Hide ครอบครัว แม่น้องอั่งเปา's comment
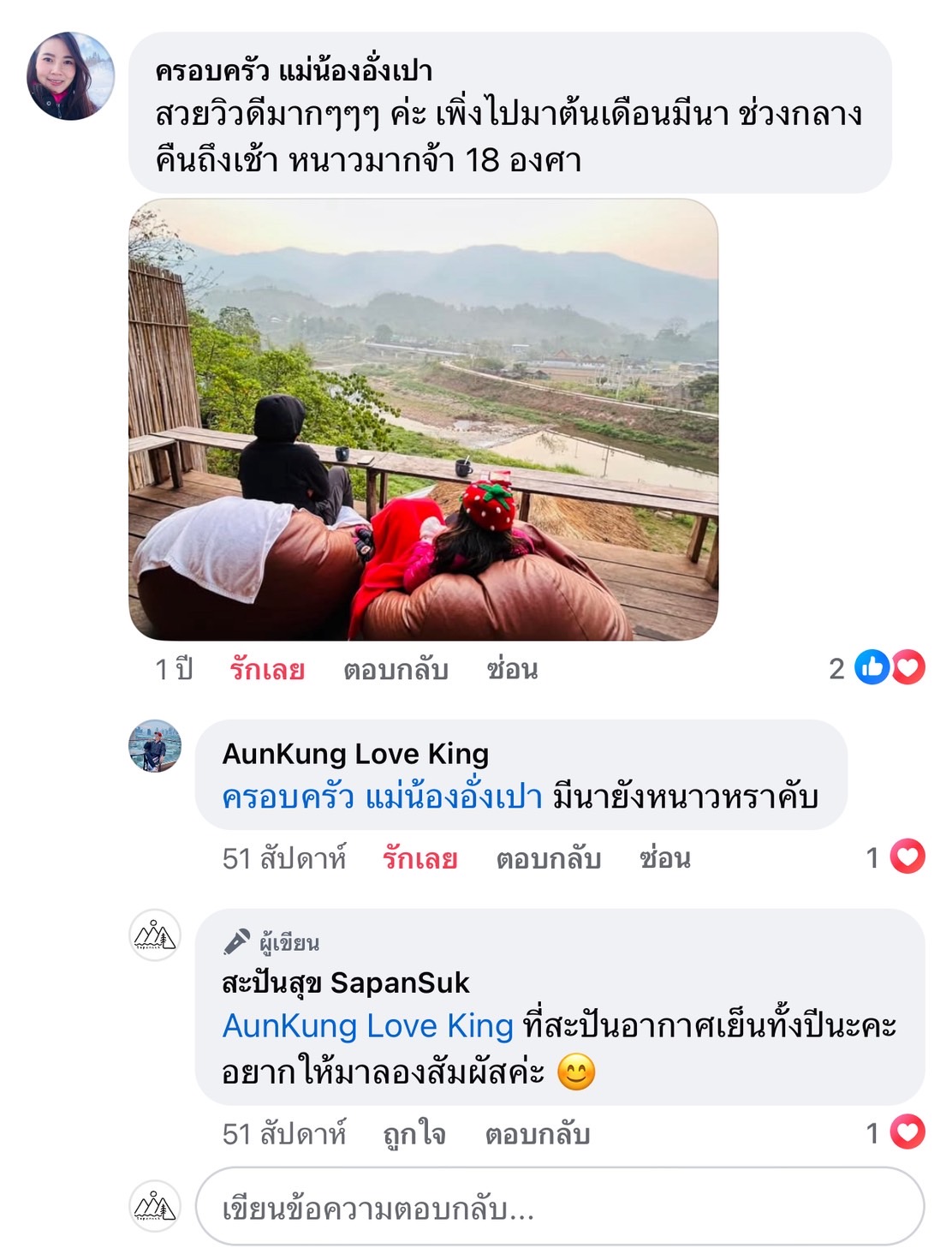 (512, 670)
